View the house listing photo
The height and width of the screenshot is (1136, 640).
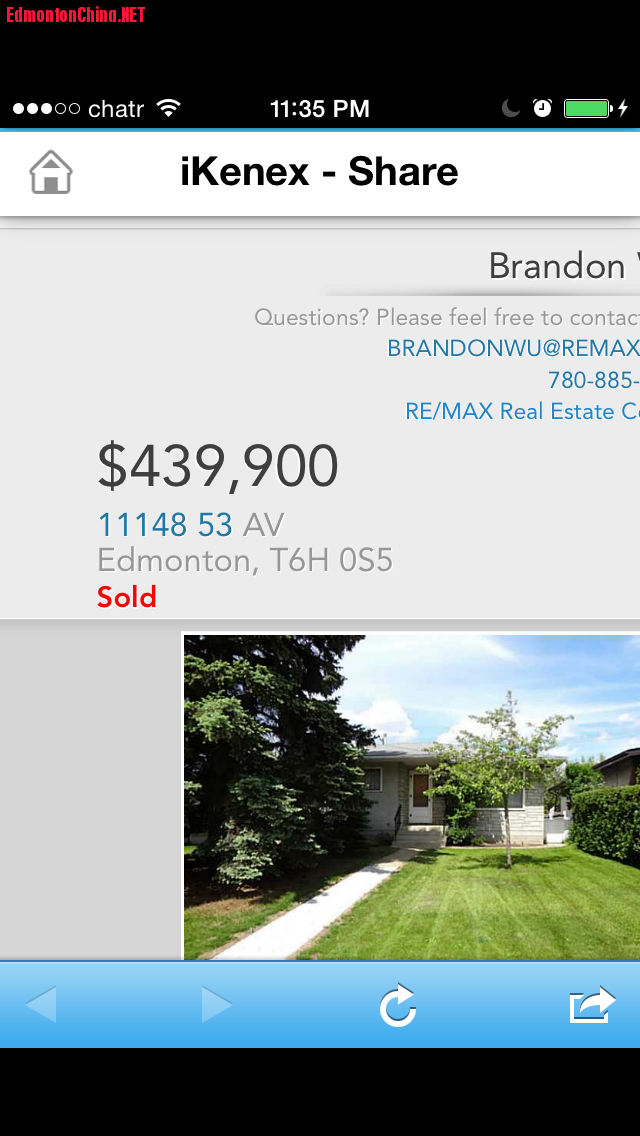click(411, 796)
